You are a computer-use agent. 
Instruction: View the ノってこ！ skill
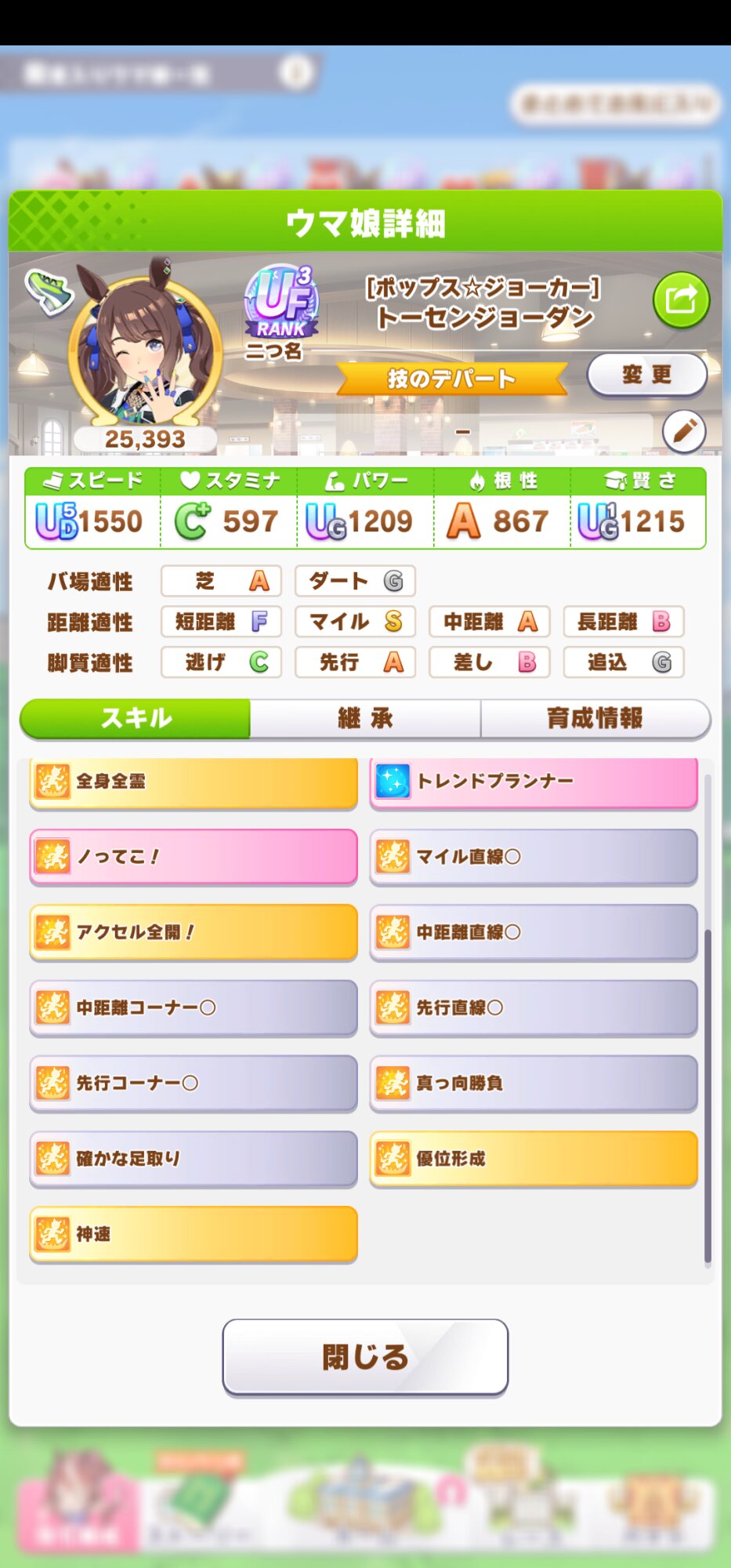[x=194, y=857]
